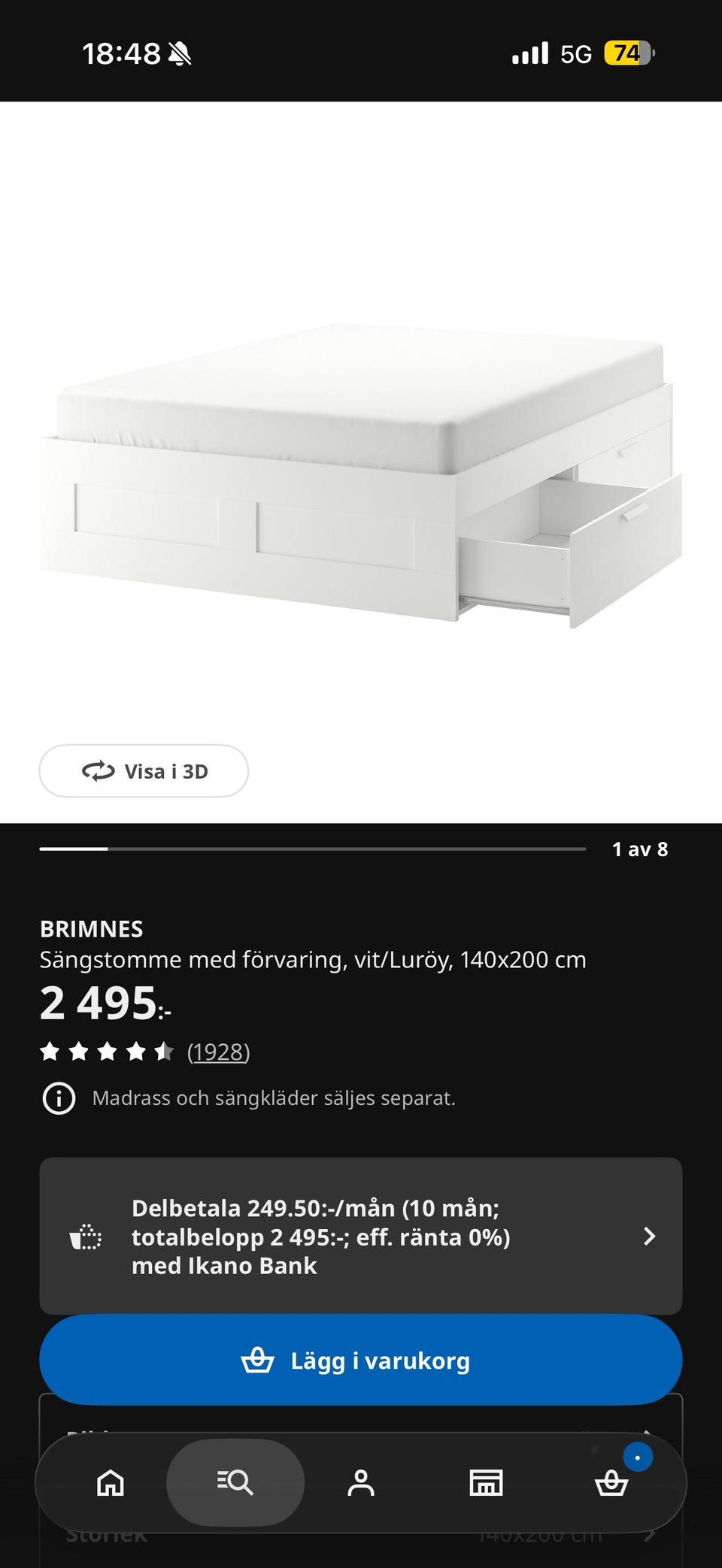Add BRIMNES bed to shopping cart
722x1568 pixels.
coord(361,1360)
